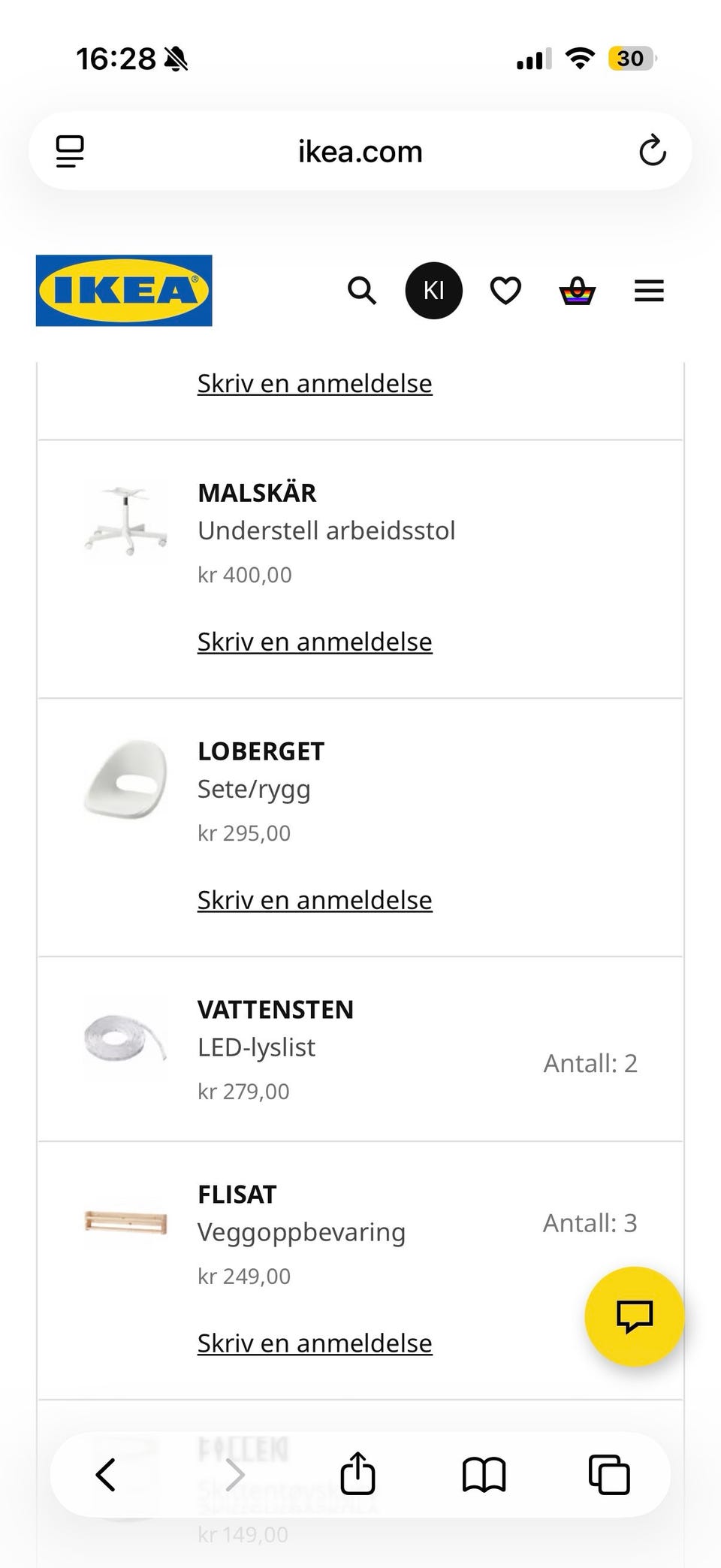Click the IKEA logo

tap(123, 291)
